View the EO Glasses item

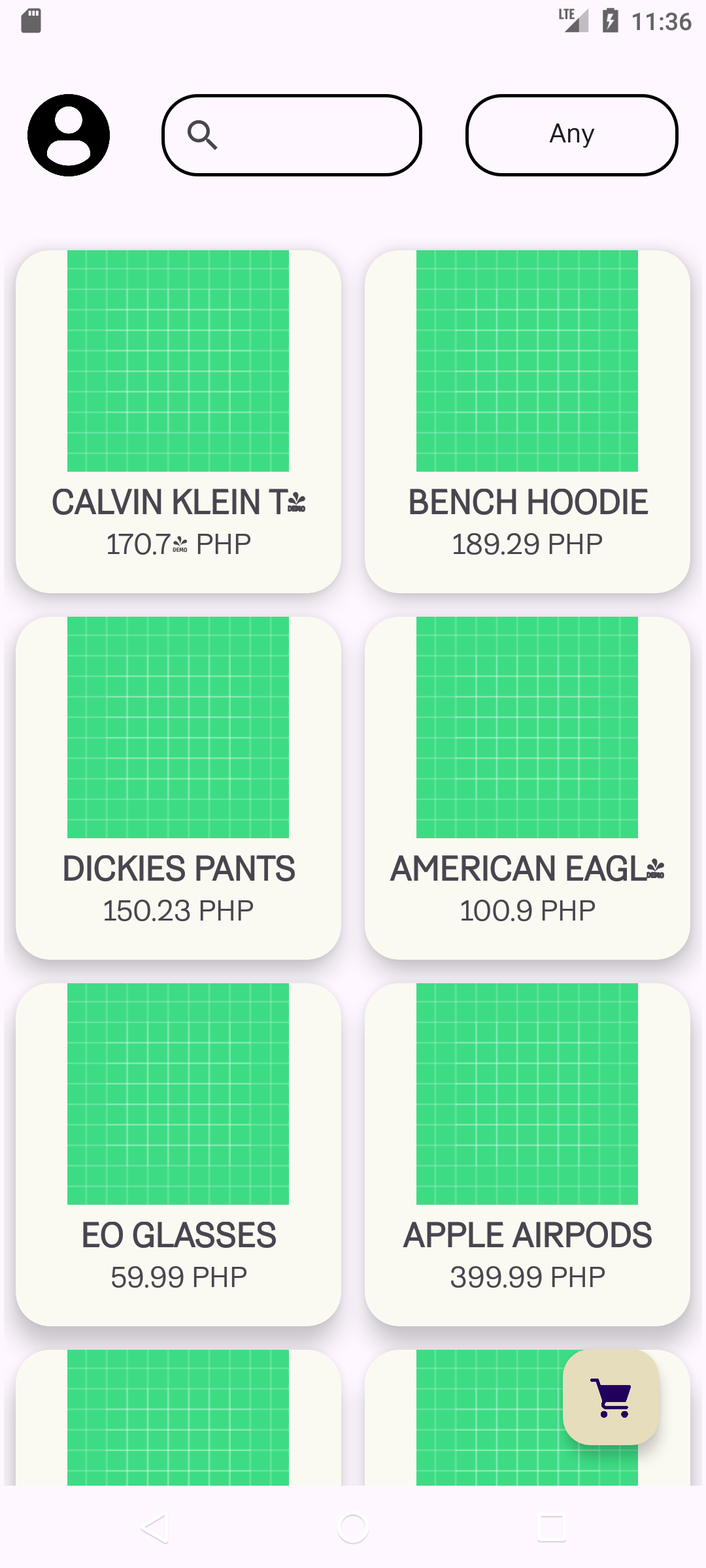coord(178,1154)
